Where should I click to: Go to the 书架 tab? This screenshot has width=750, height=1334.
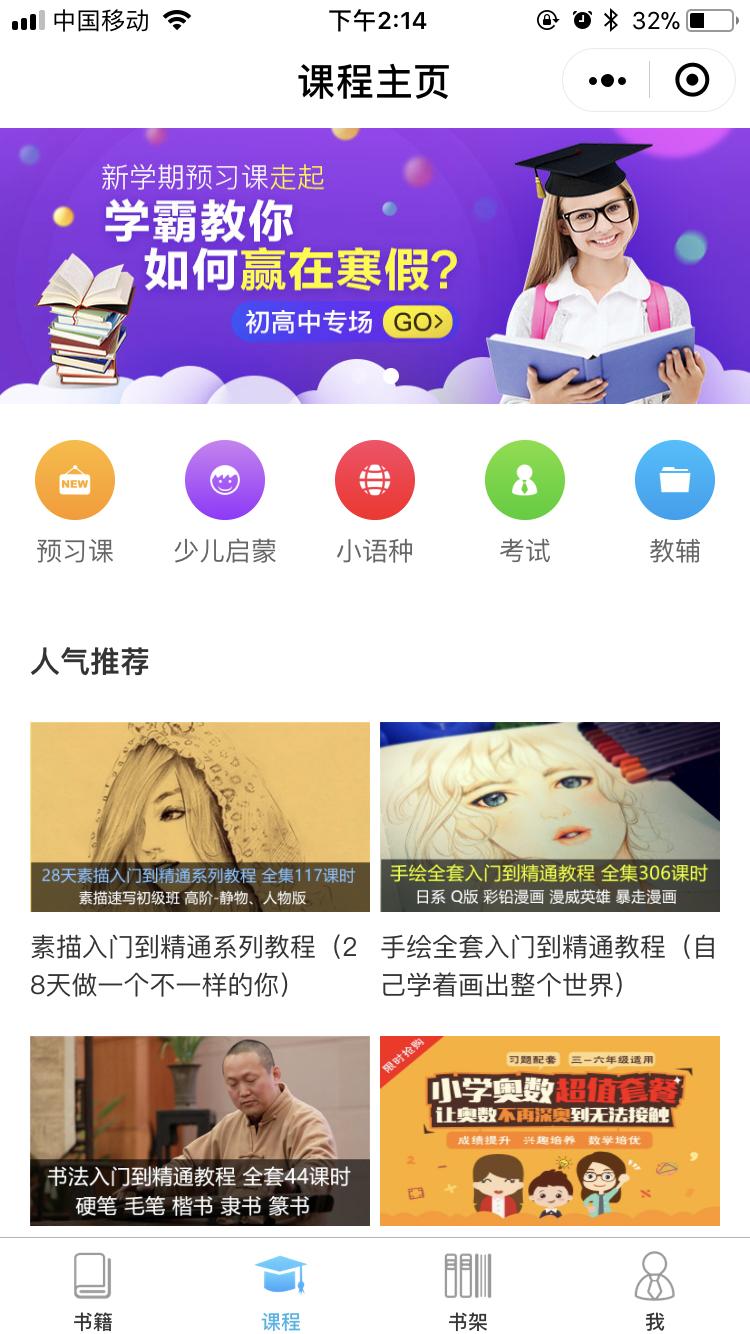coord(468,1290)
